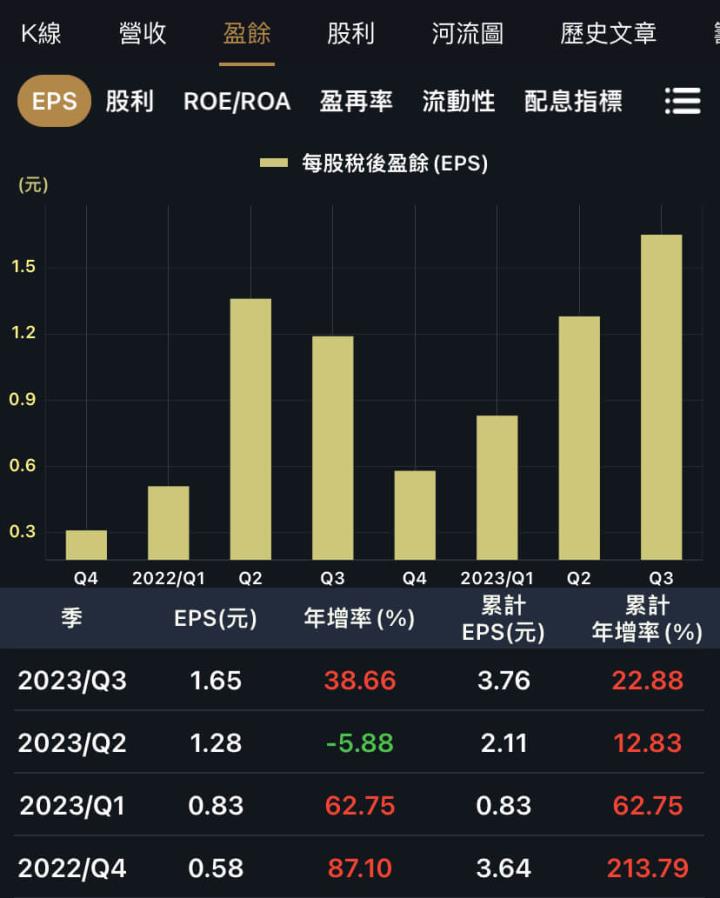Enable the 流動性 view
The width and height of the screenshot is (720, 898).
[458, 101]
